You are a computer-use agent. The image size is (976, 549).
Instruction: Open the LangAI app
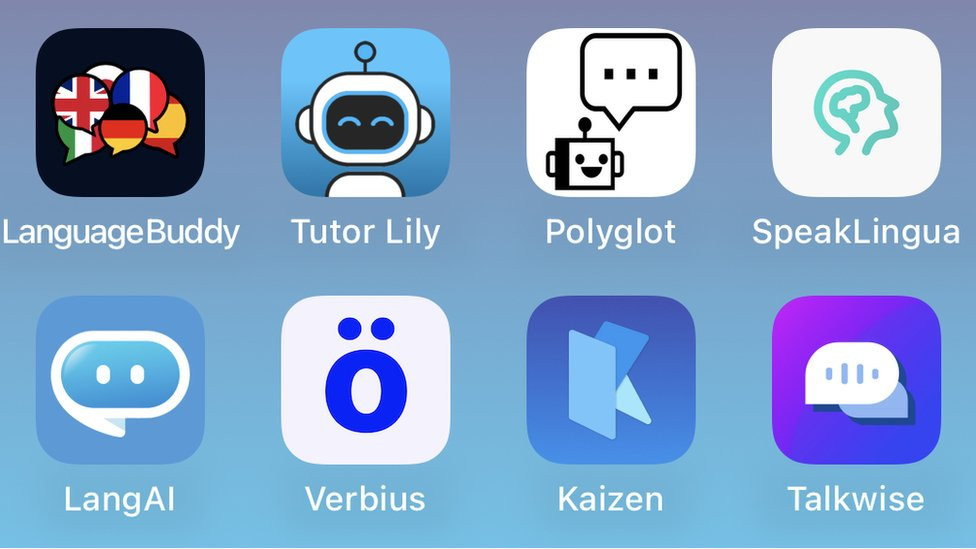[120, 380]
